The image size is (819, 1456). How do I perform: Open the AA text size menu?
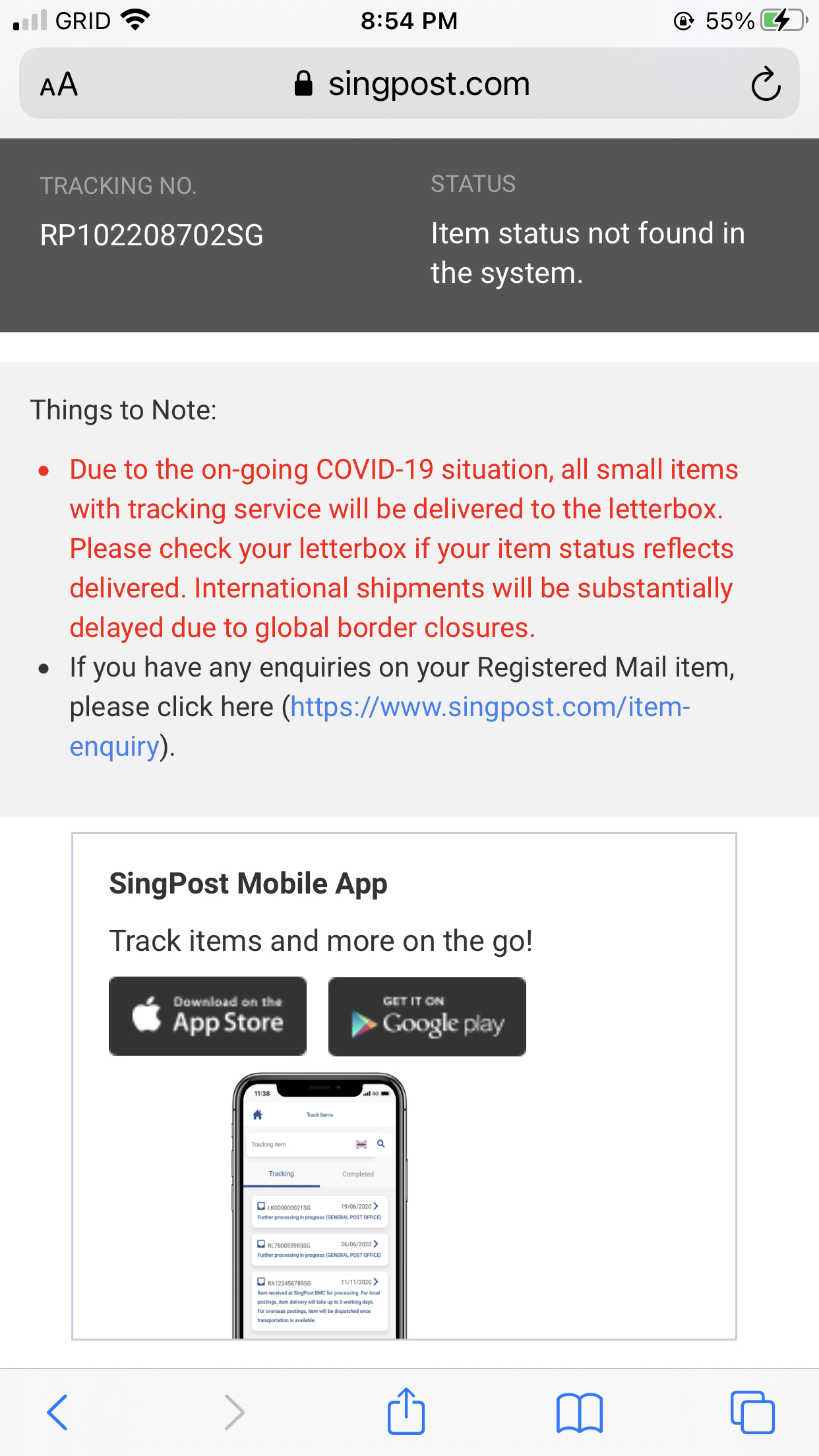tap(59, 84)
